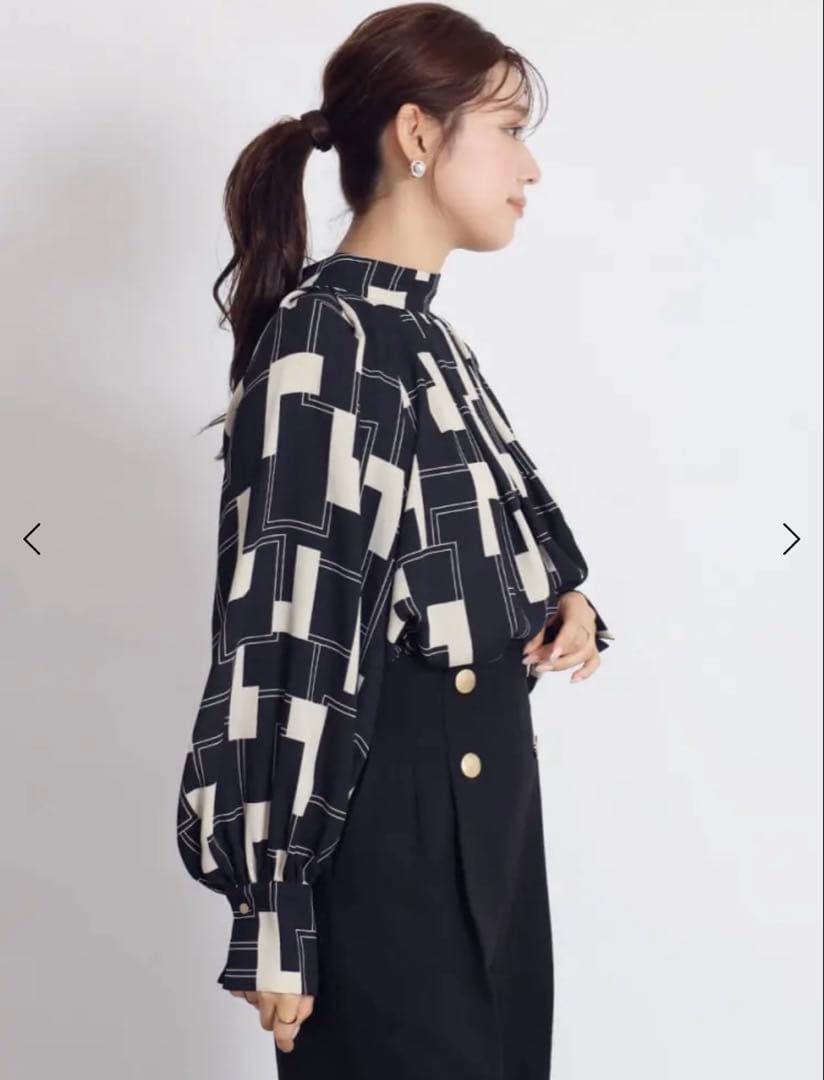Show the next product photo
The height and width of the screenshot is (1080, 824).
tap(791, 539)
